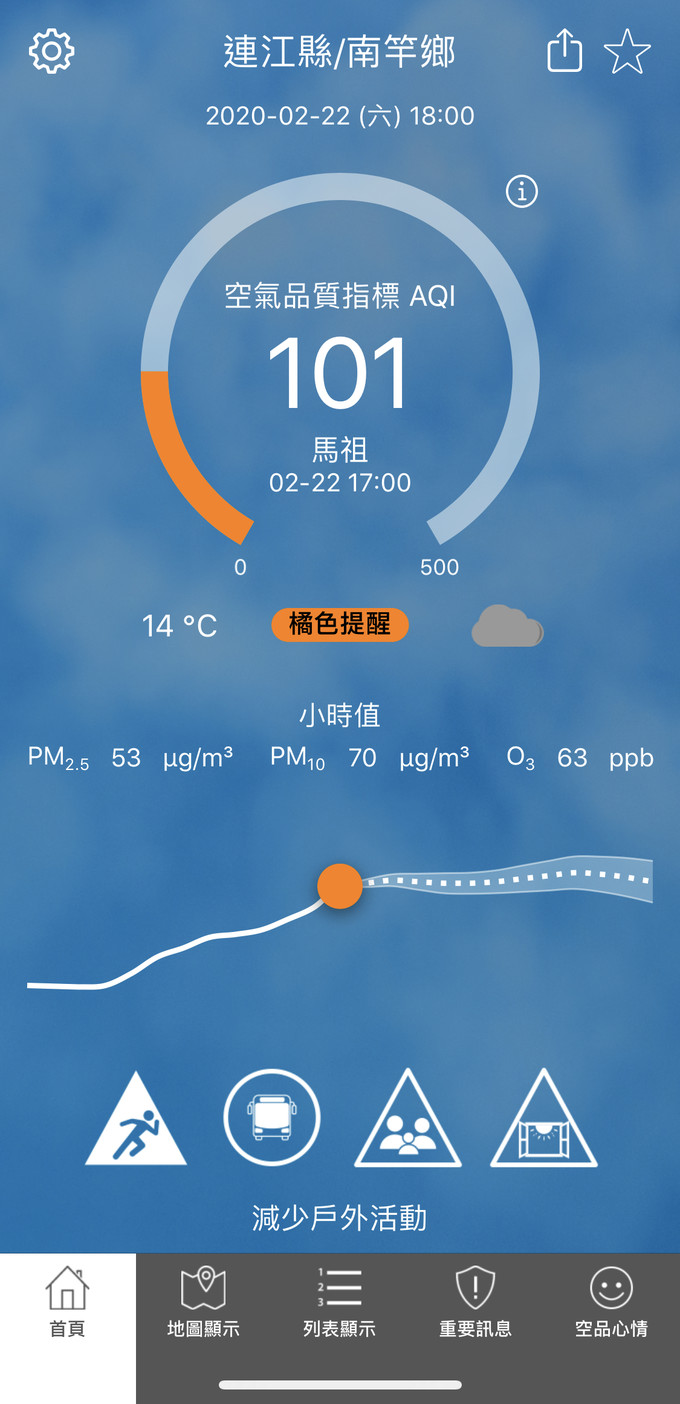This screenshot has height=1404, width=680.
Task: Tap the 橘色提醒 orange alert badge
Action: [x=340, y=625]
